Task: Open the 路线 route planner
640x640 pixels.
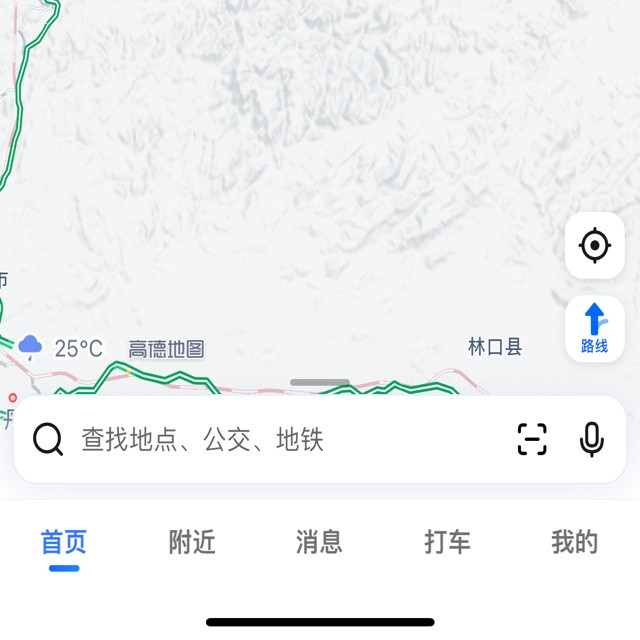Action: [x=595, y=328]
